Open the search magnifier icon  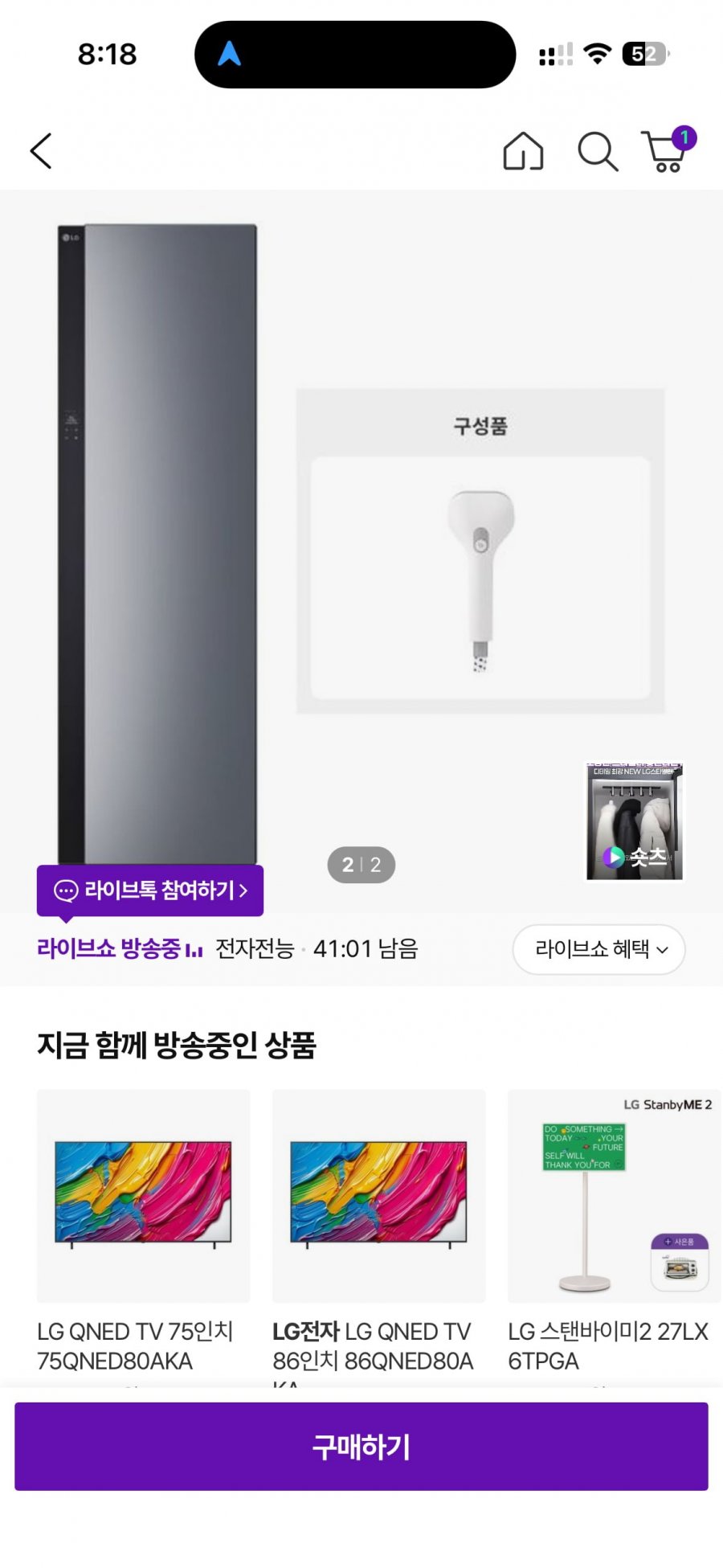(x=598, y=151)
